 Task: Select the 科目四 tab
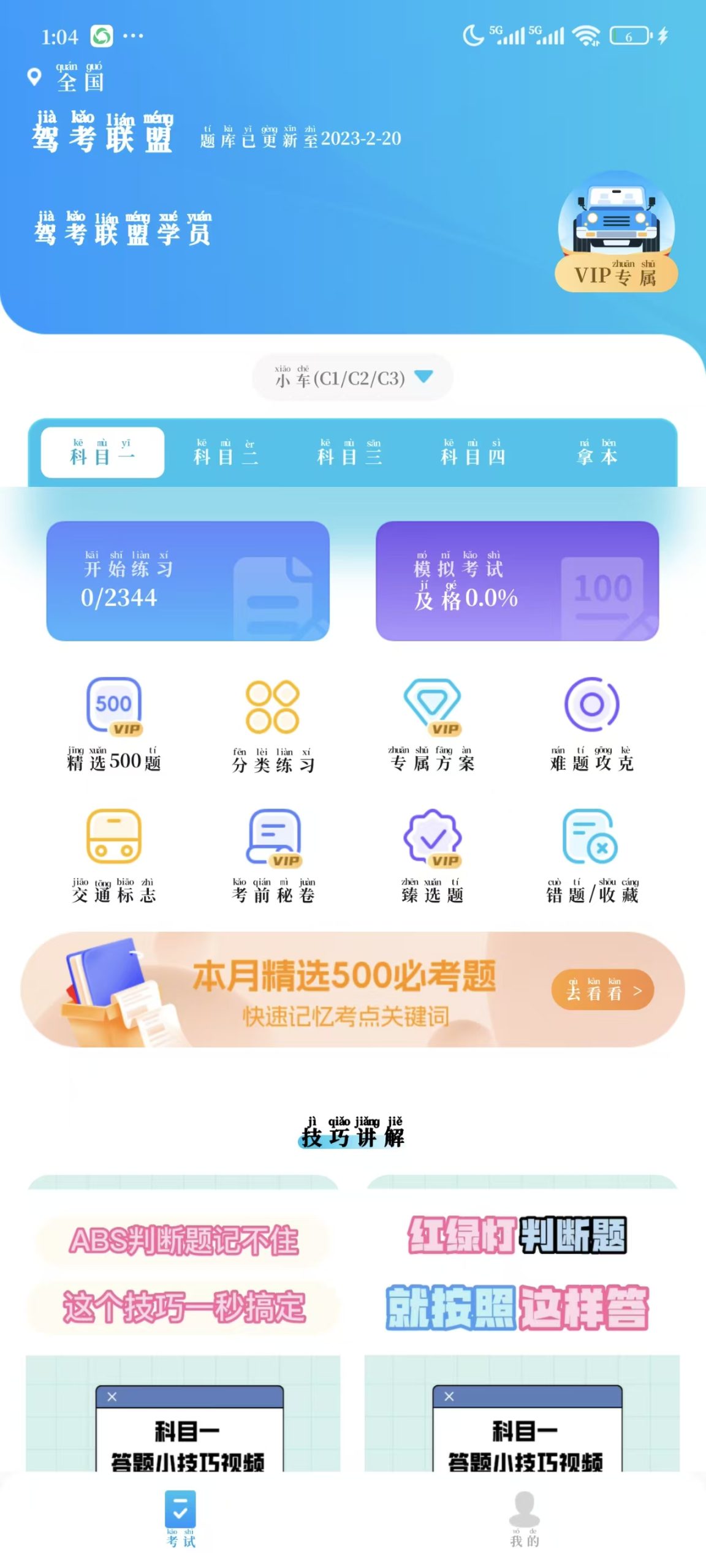click(x=473, y=453)
